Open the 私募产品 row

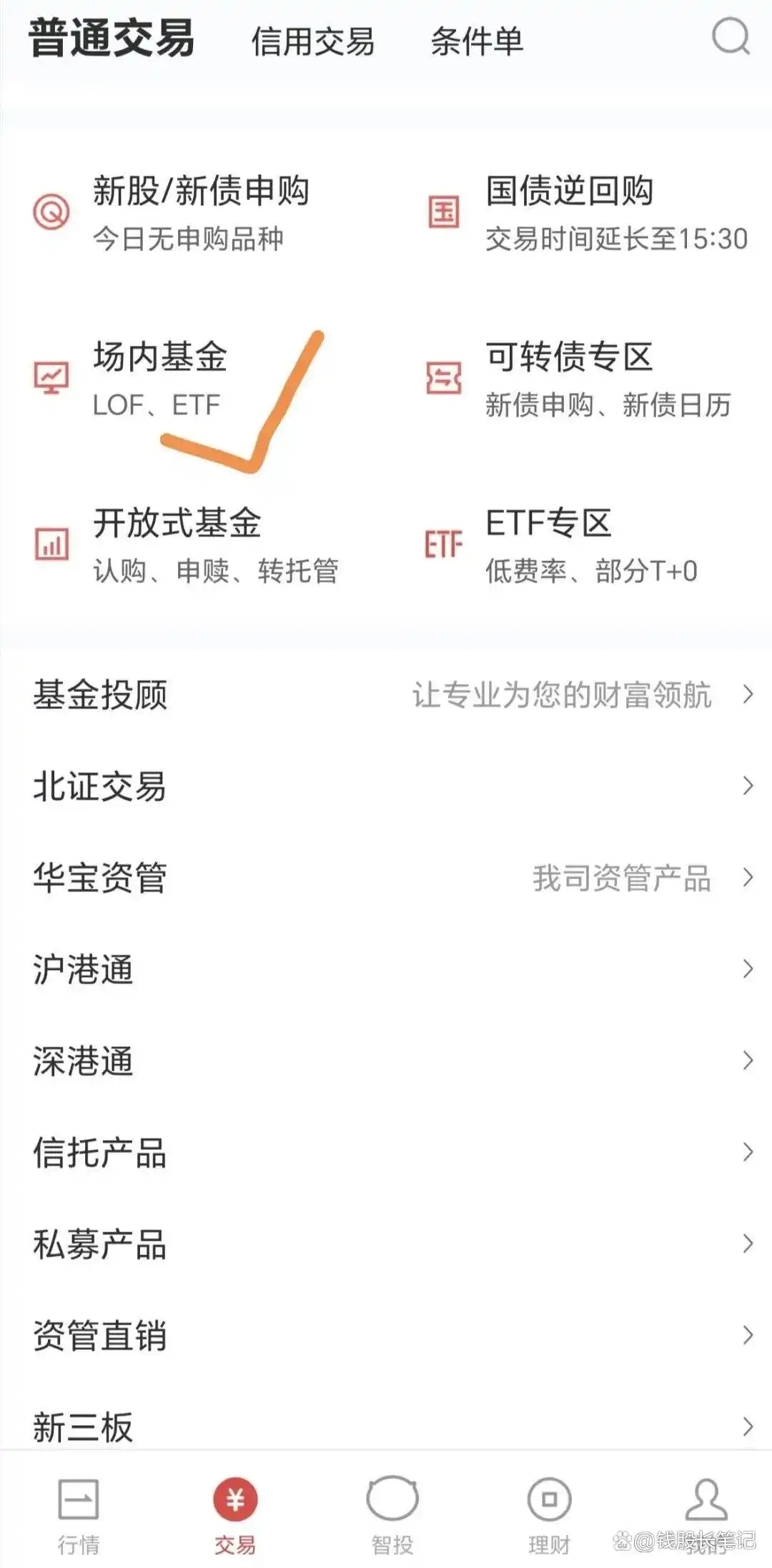coord(386,1244)
